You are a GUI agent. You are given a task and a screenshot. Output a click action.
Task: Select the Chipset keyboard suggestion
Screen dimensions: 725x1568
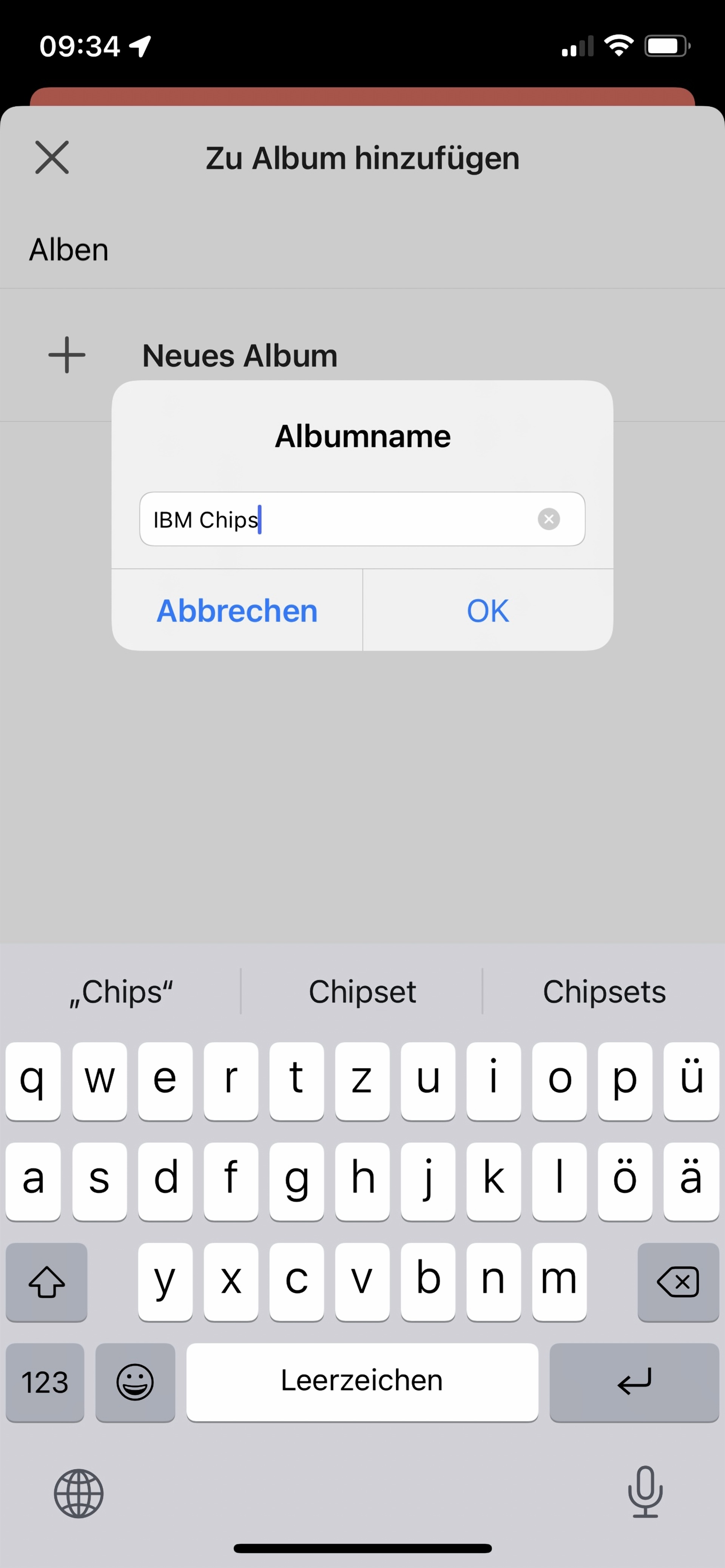coord(362,991)
